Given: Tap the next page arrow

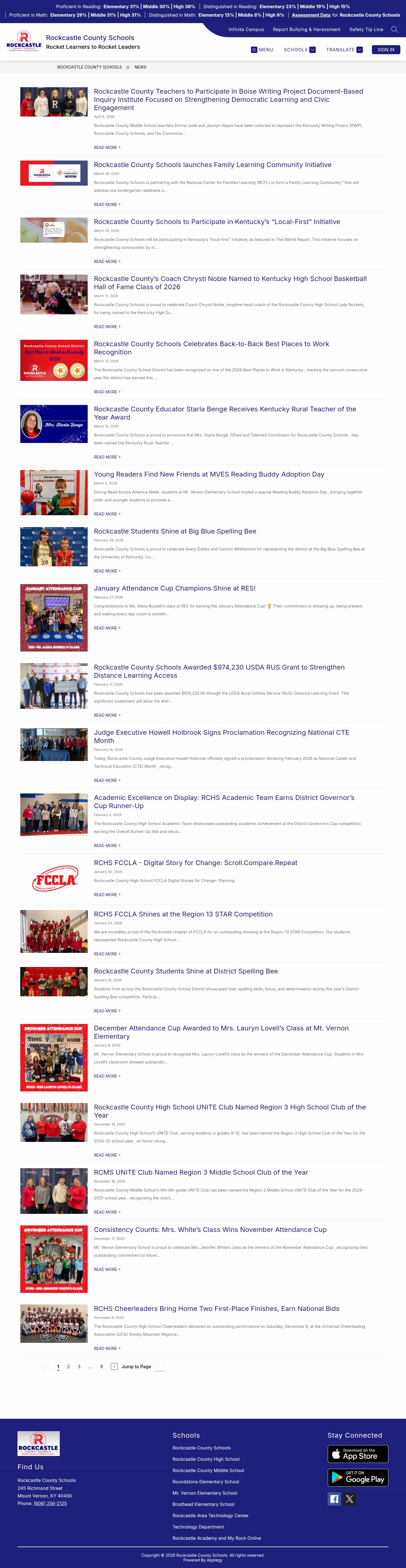Looking at the screenshot, I should 114,1367.
